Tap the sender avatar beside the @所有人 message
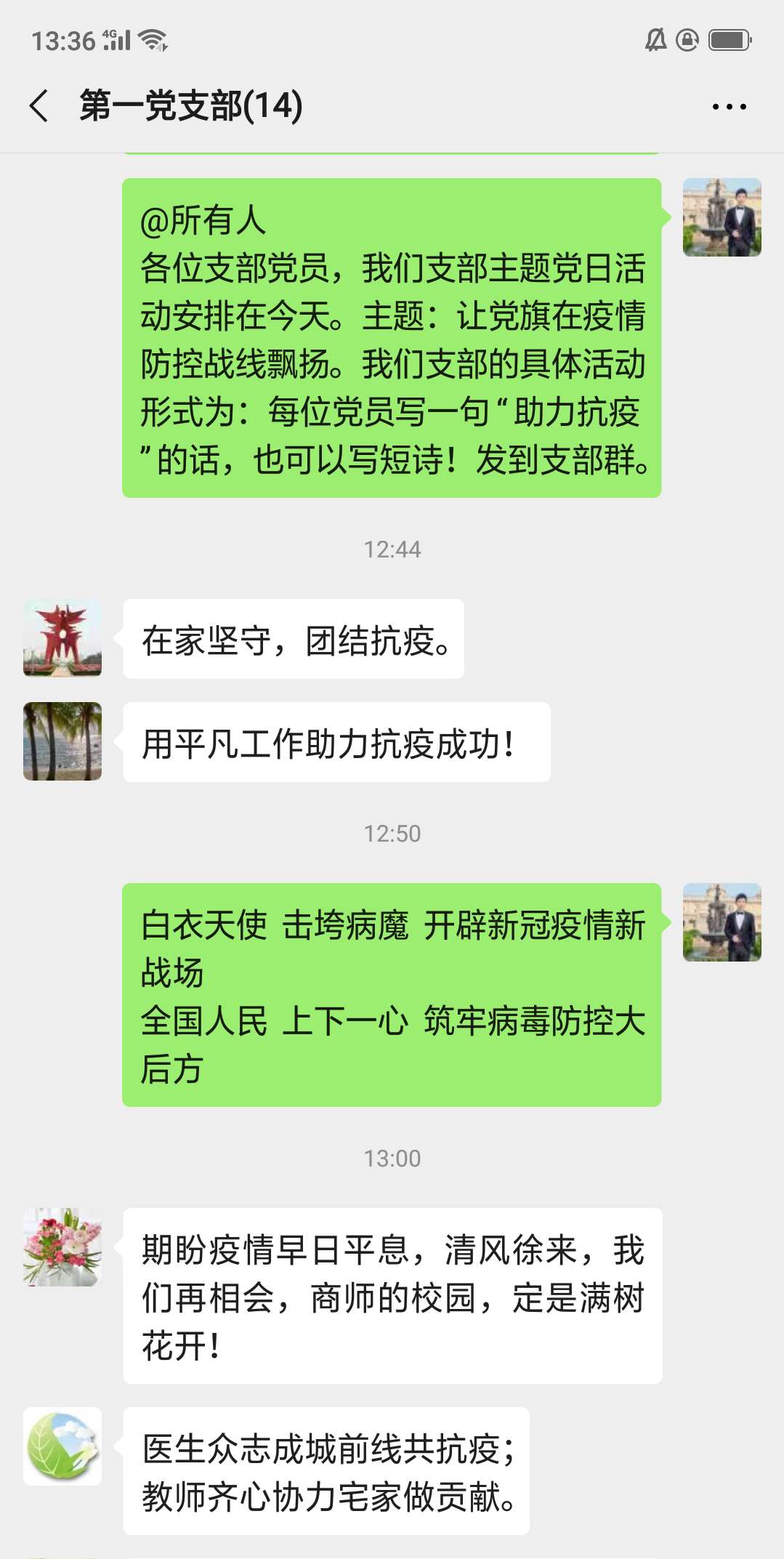 click(722, 217)
